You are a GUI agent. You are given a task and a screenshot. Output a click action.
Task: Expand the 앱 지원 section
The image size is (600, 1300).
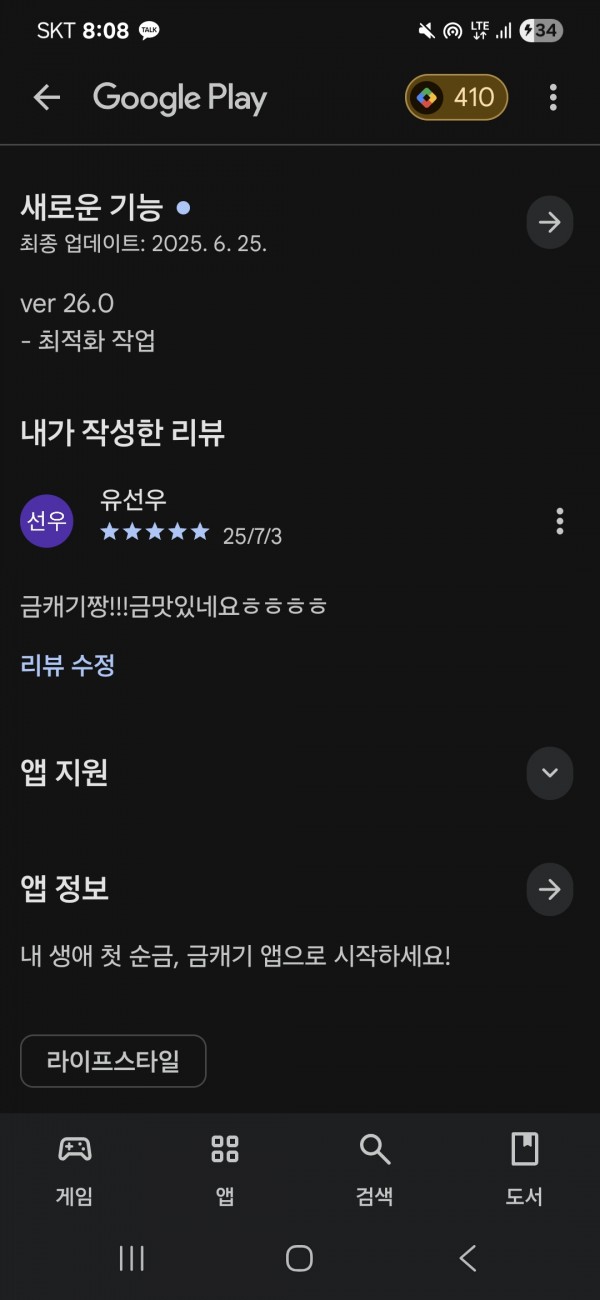pyautogui.click(x=550, y=773)
